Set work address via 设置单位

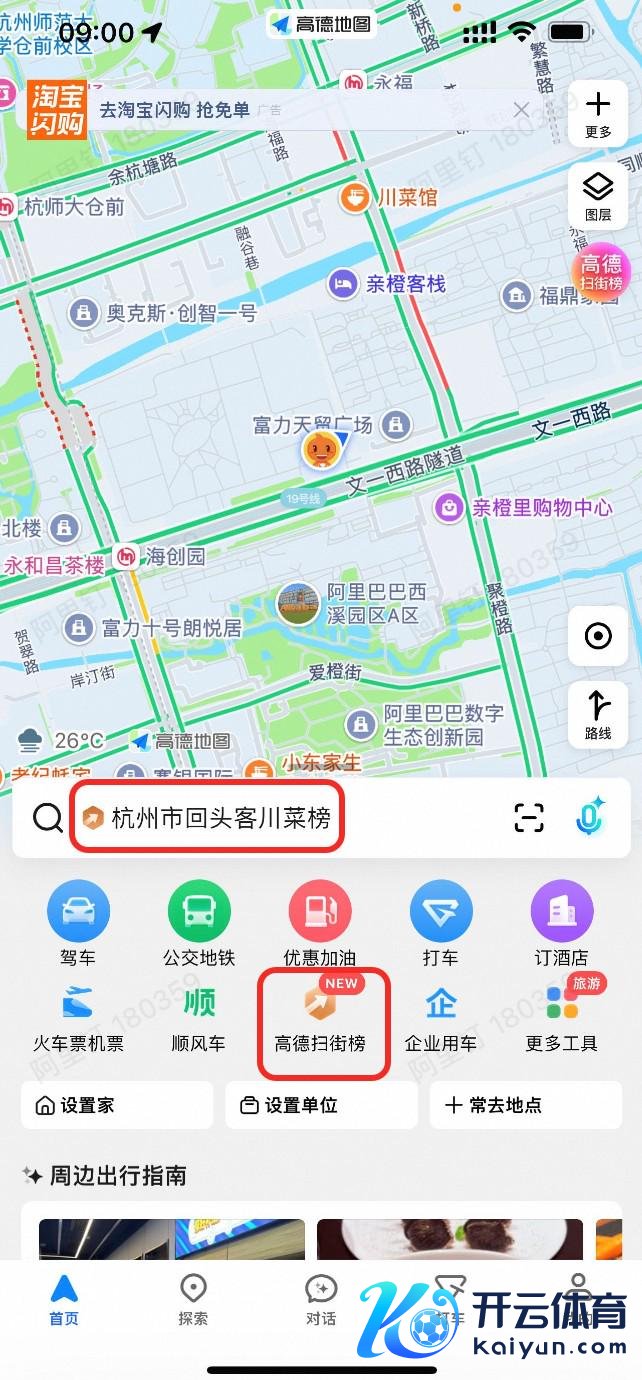(320, 1105)
